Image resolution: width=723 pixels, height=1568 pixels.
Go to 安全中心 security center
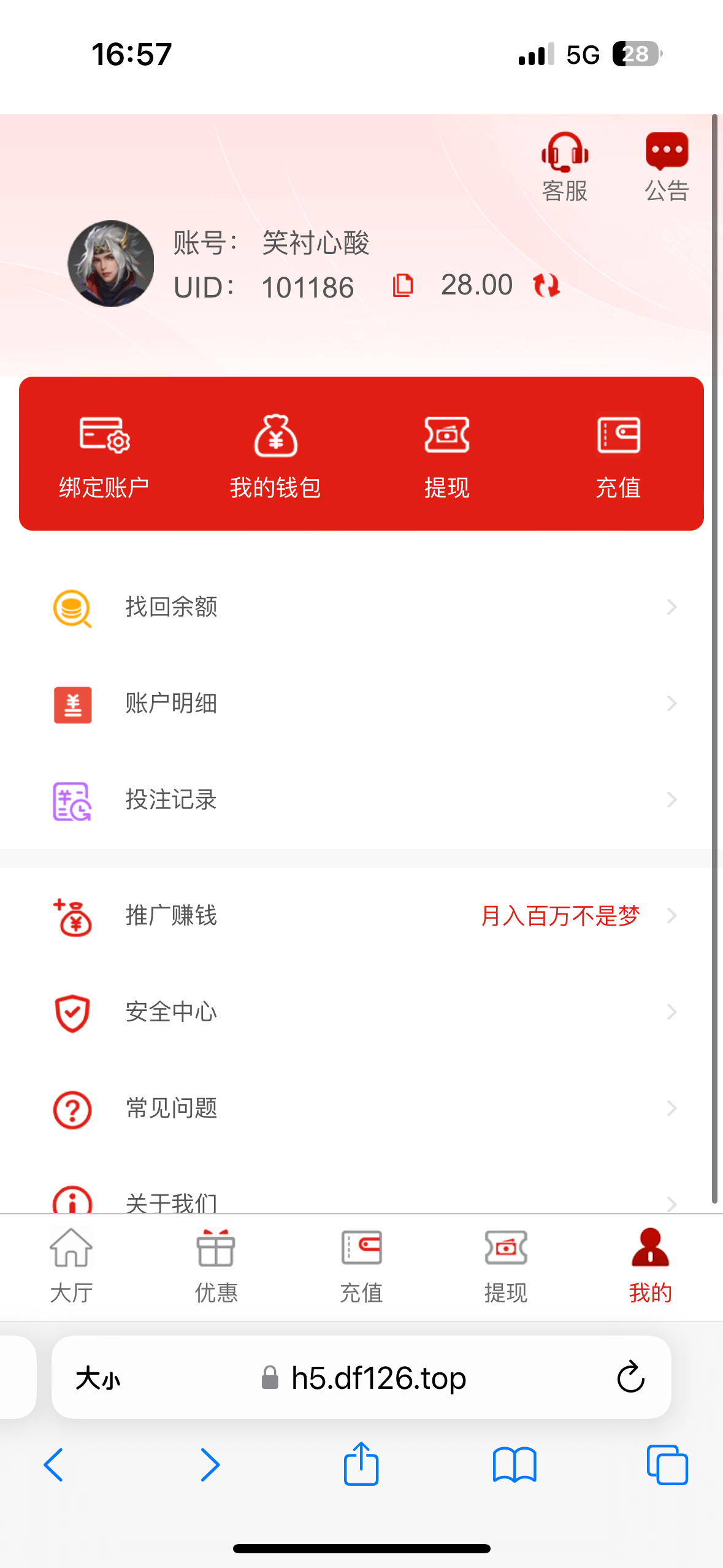point(361,1012)
